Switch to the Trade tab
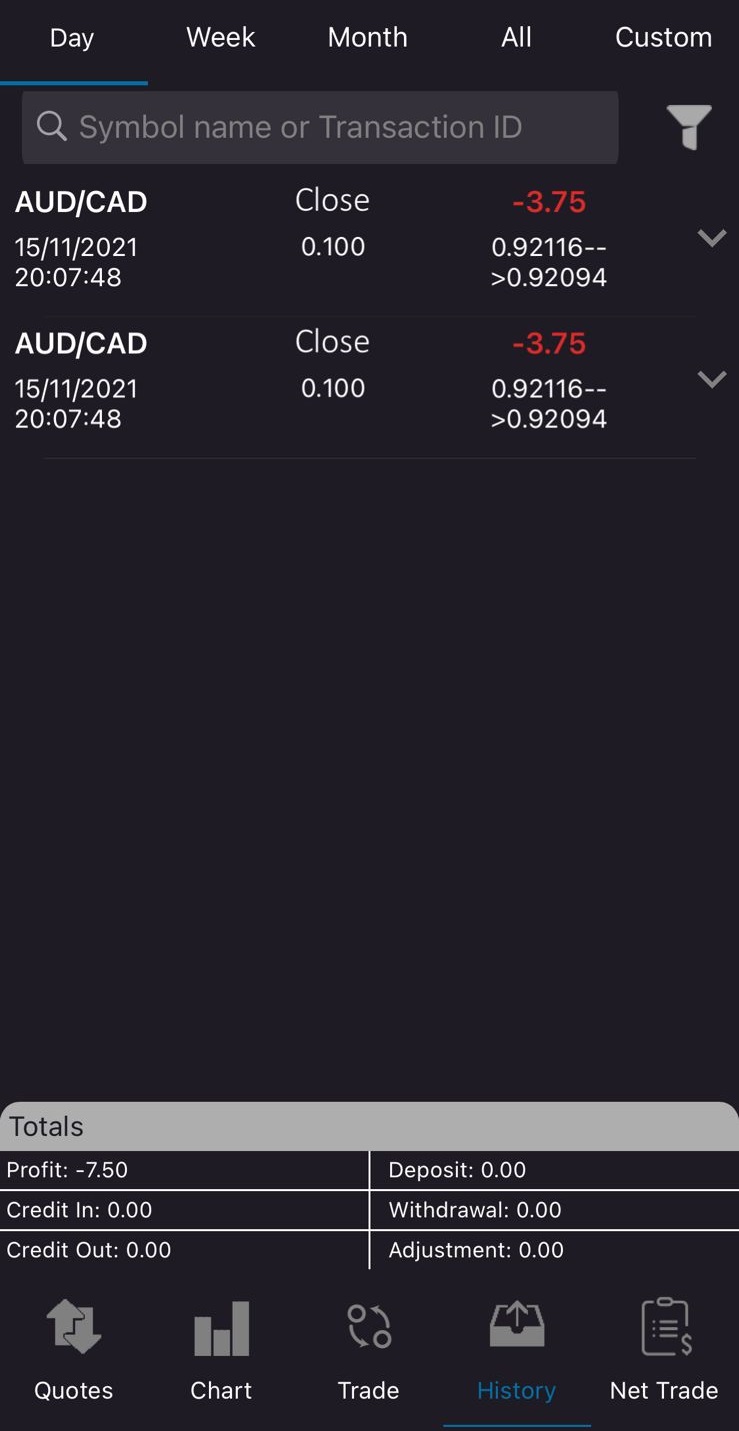The image size is (739, 1431). click(x=368, y=1350)
